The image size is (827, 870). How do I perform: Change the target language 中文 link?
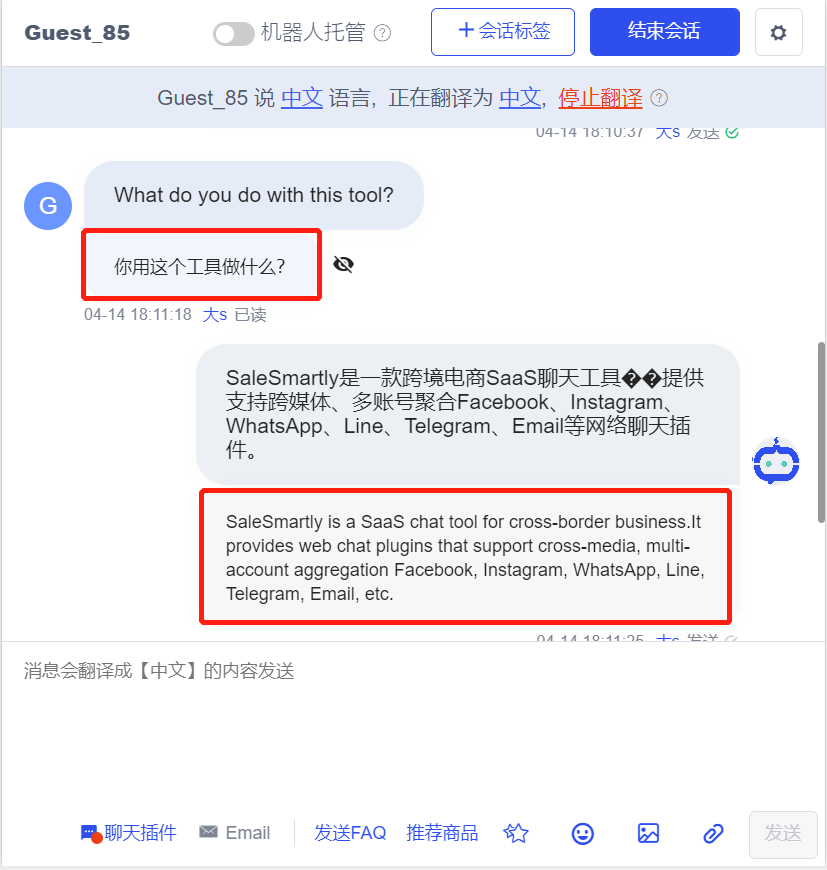tap(519, 98)
